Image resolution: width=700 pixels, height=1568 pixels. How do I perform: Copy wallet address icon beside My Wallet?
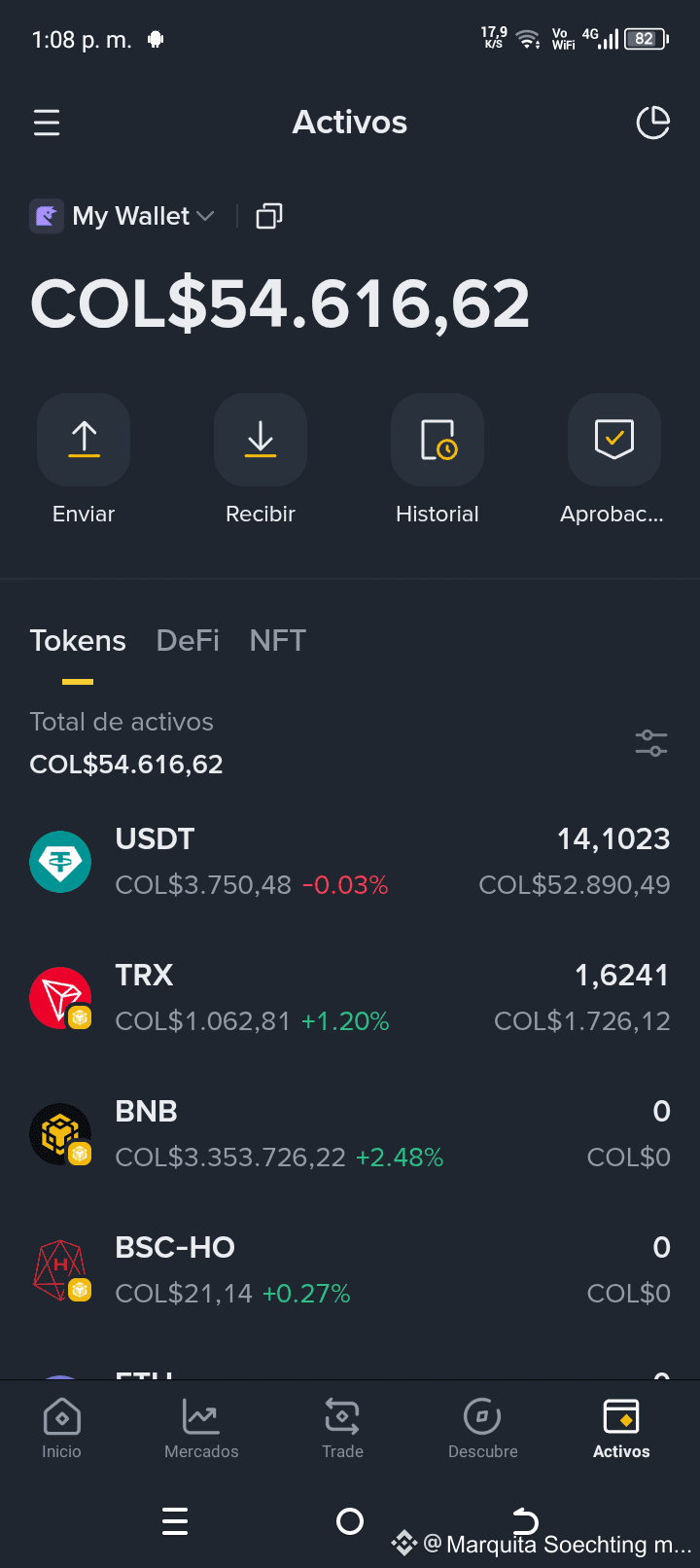coord(269,216)
